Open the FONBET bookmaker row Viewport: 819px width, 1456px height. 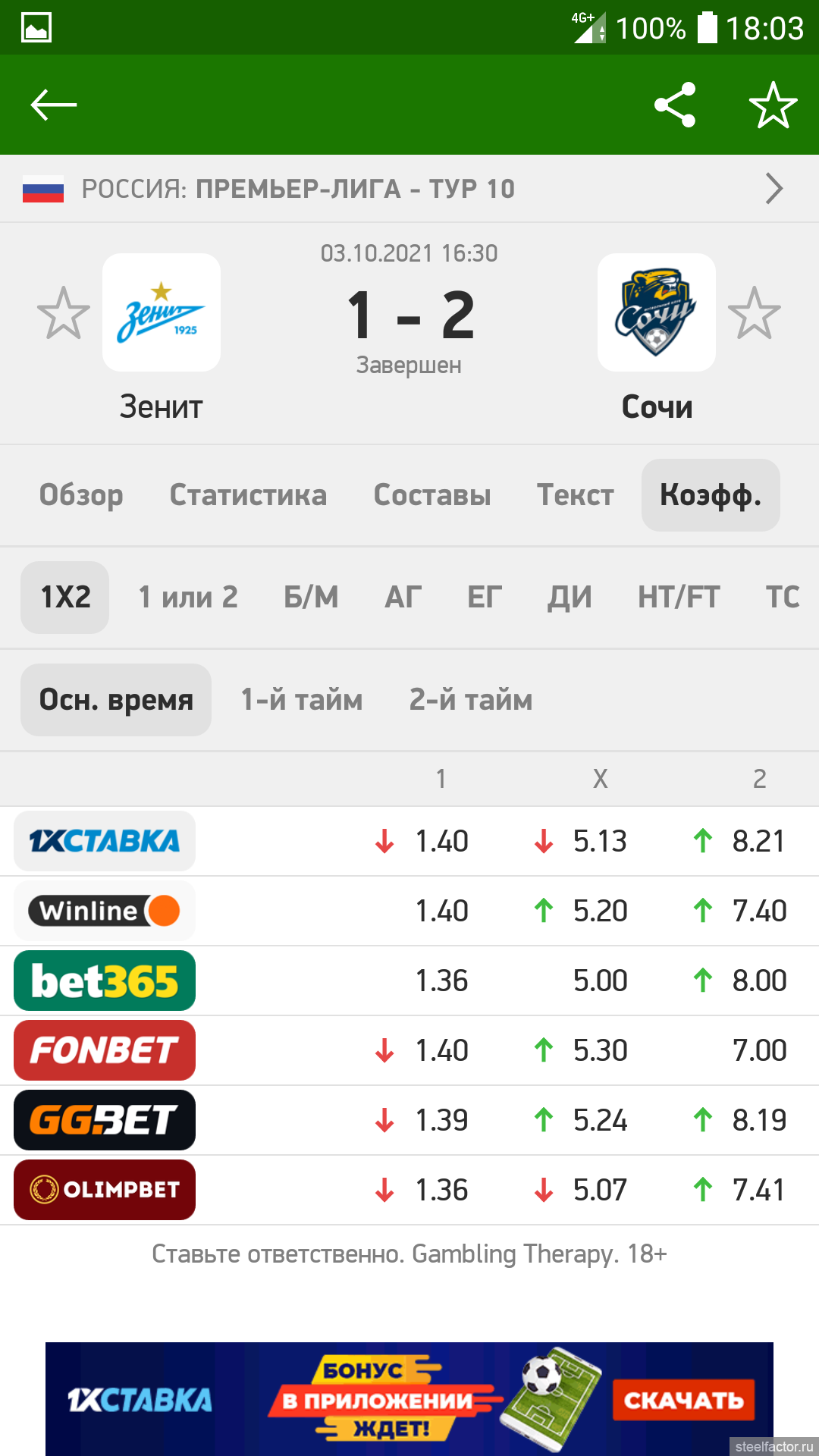point(105,1050)
